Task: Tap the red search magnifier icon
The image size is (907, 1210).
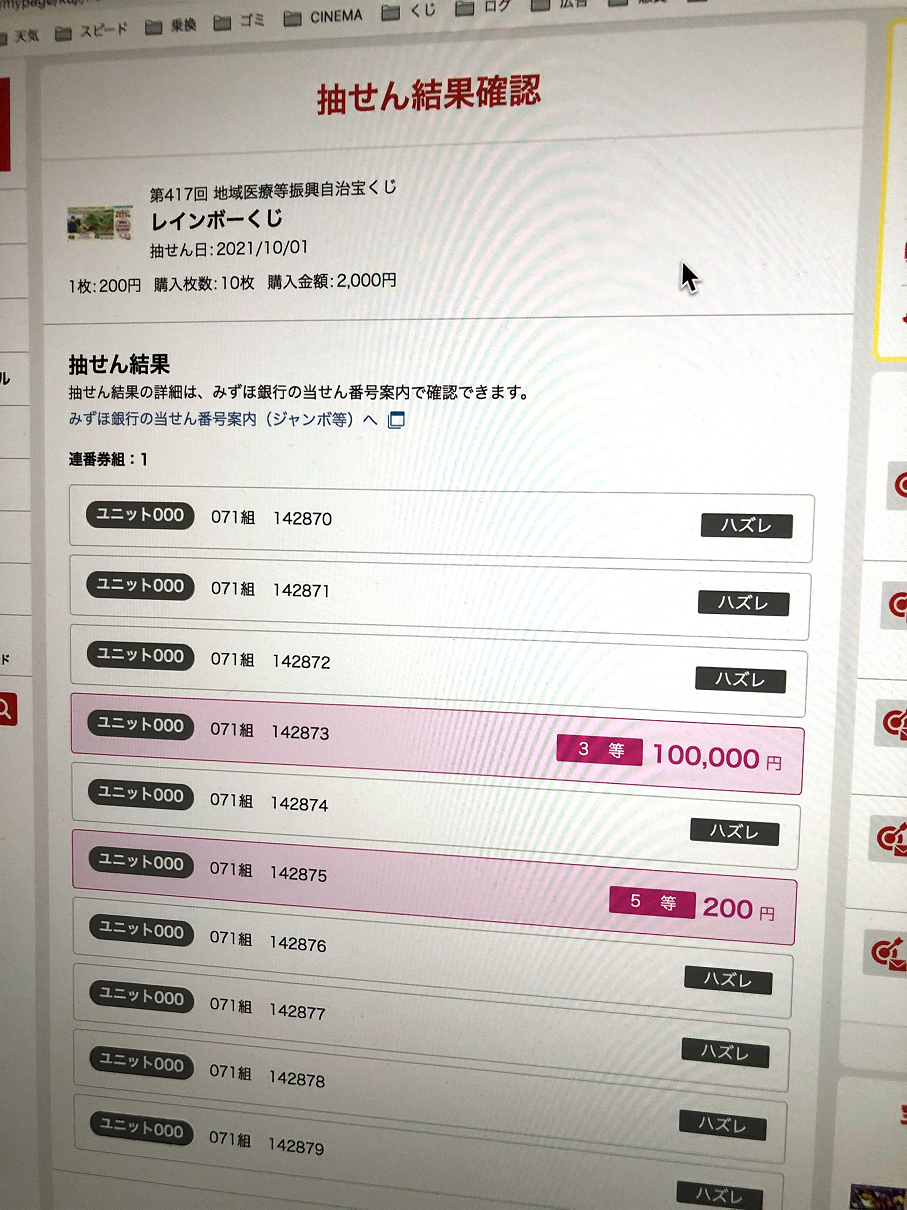Action: coord(6,709)
